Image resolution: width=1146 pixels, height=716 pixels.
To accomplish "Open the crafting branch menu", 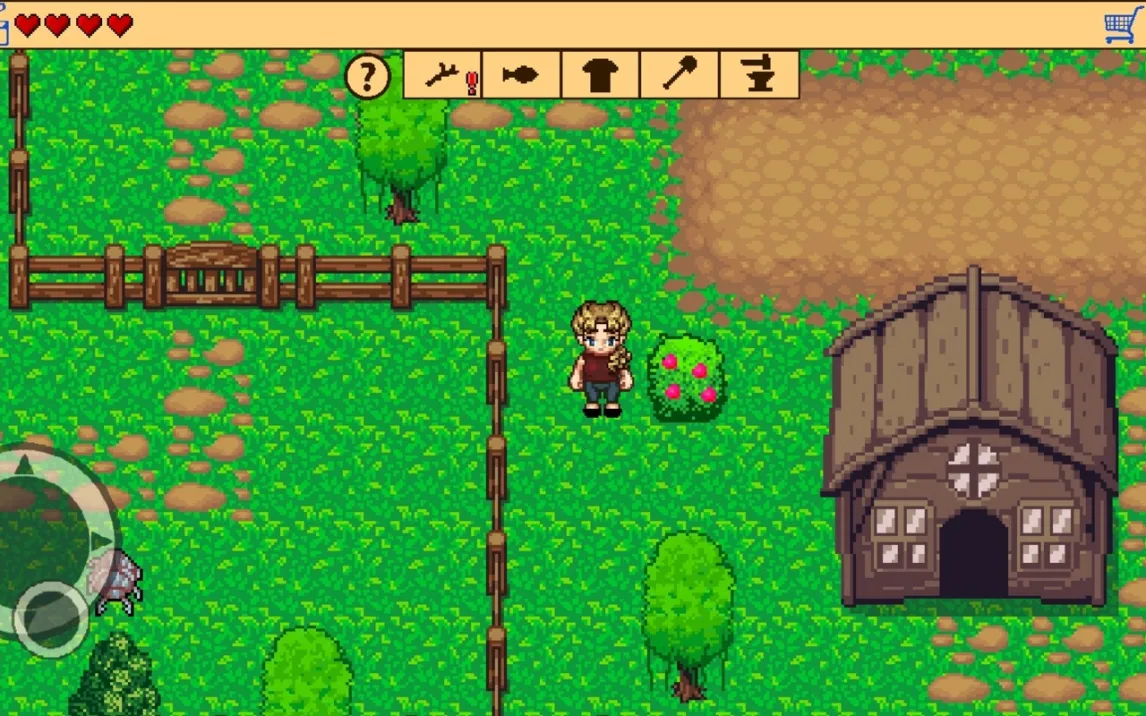I will [443, 75].
